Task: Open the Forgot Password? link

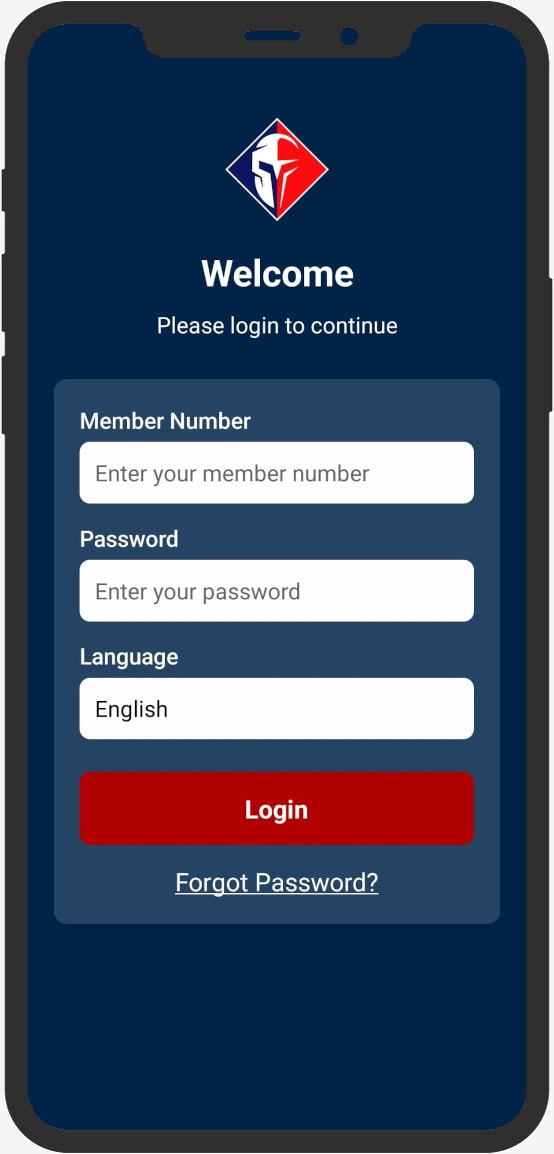Action: 277,882
